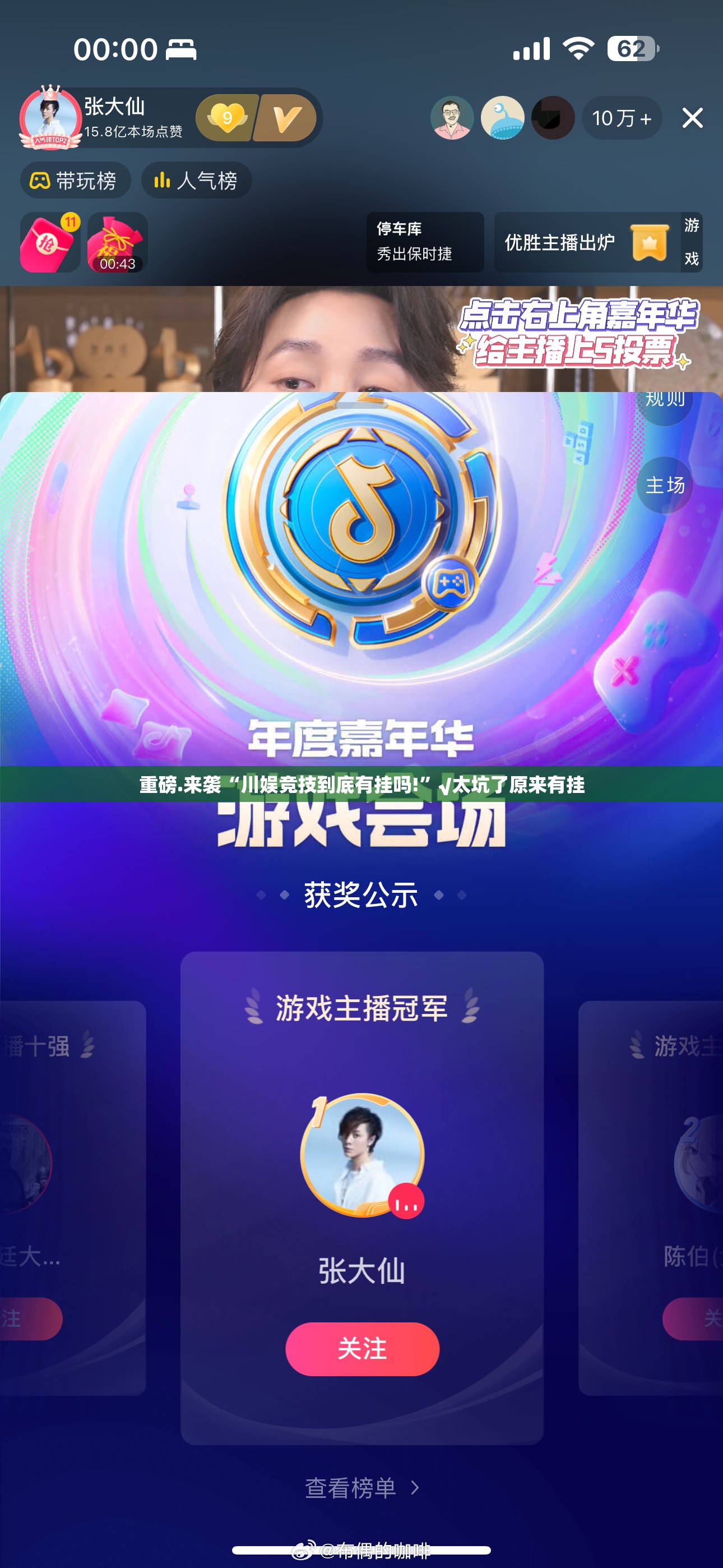Open the 停车库 秀出保时捷 banner
This screenshot has width=723, height=1568.
click(425, 242)
